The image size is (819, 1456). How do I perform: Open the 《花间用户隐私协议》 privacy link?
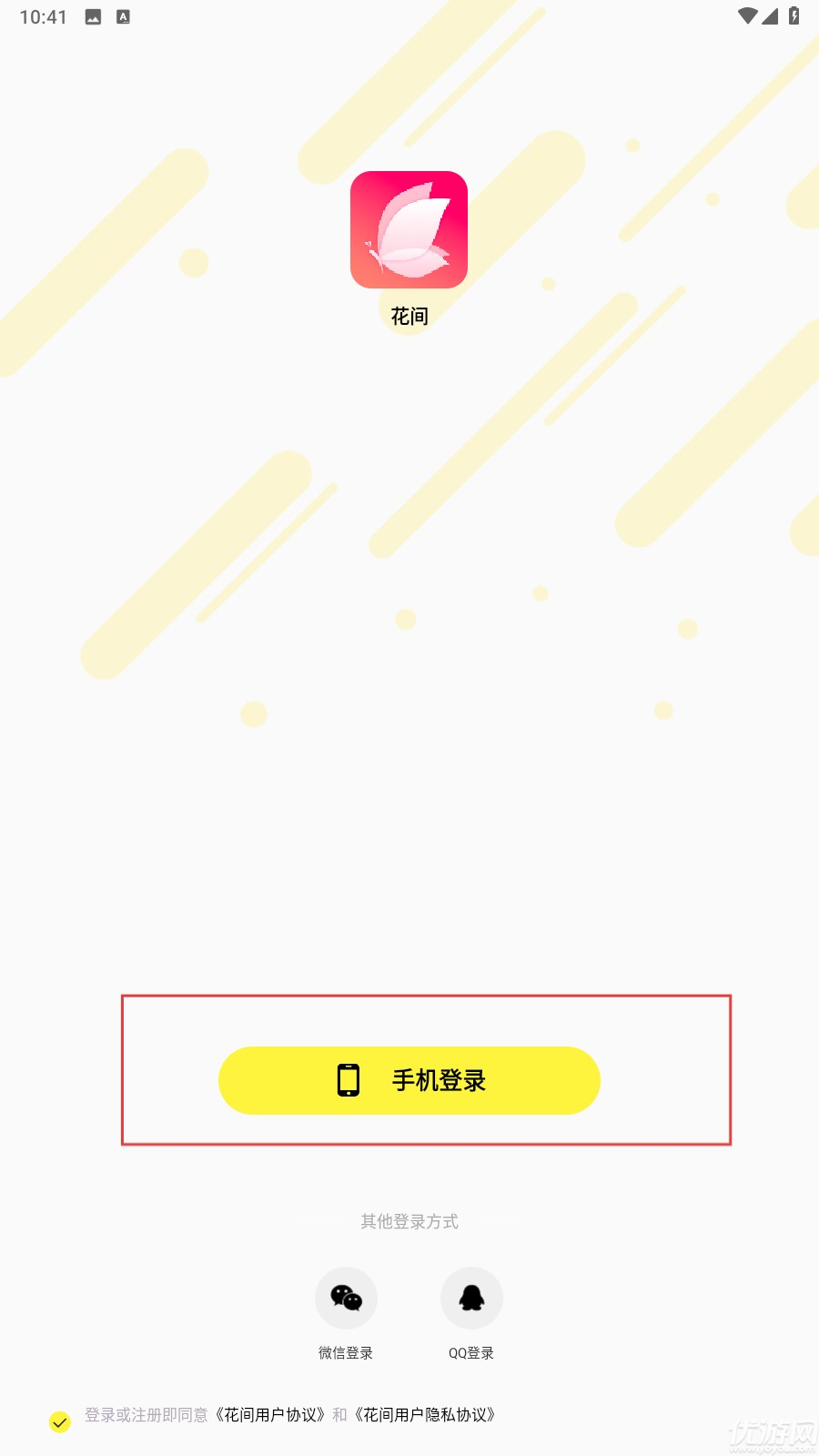426,1416
